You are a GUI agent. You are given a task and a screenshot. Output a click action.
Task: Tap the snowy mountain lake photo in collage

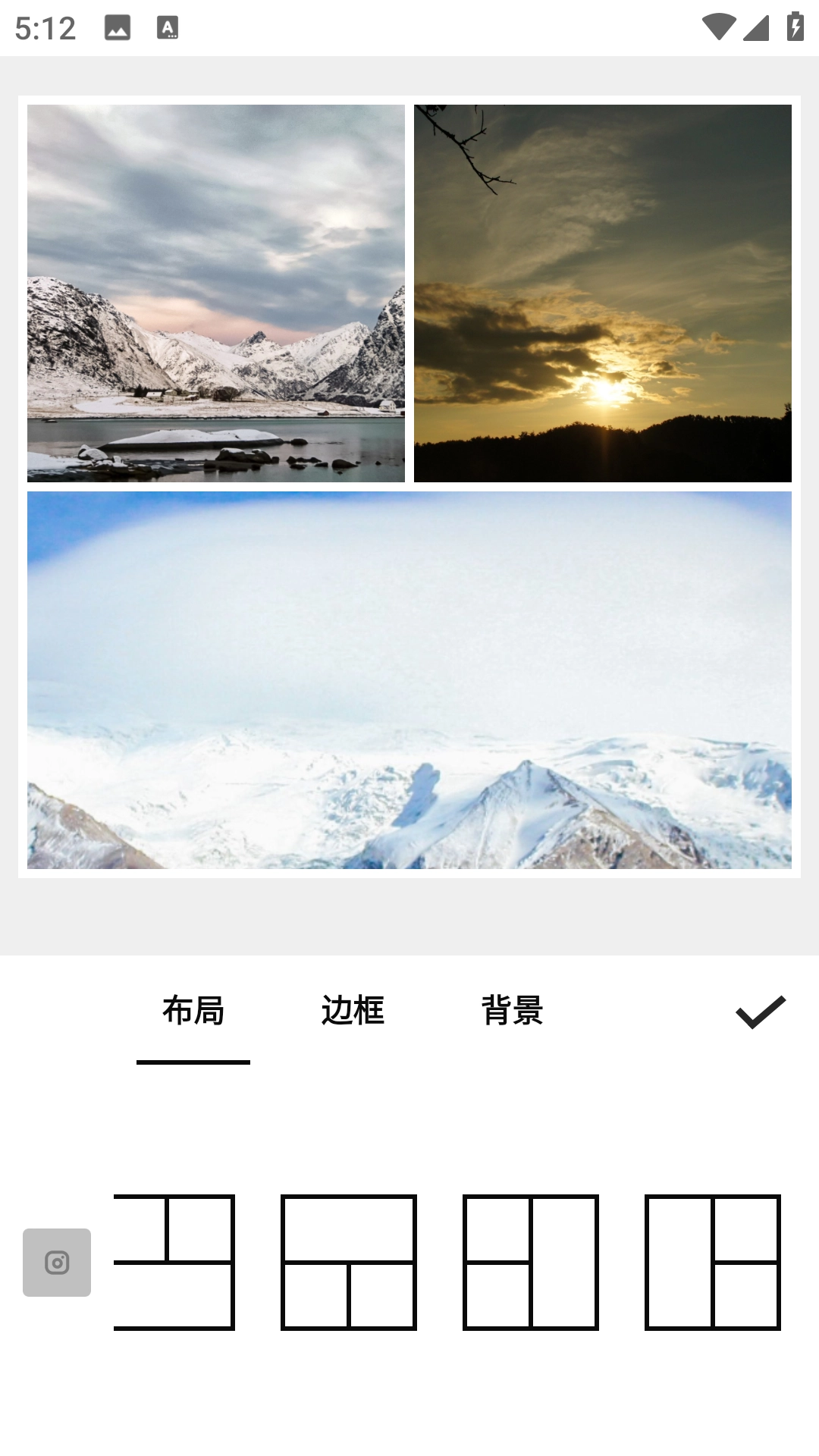216,294
